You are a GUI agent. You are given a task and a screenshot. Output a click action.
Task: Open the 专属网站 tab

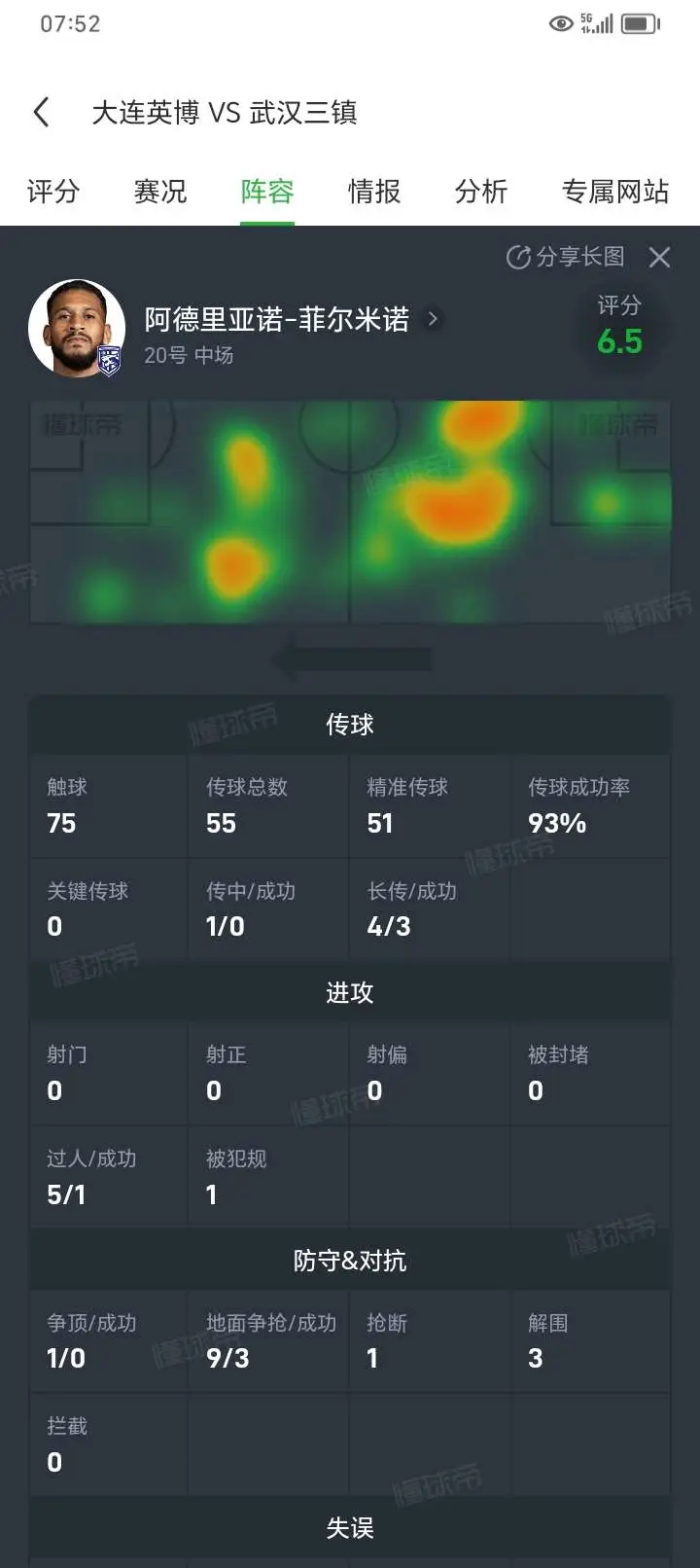615,191
